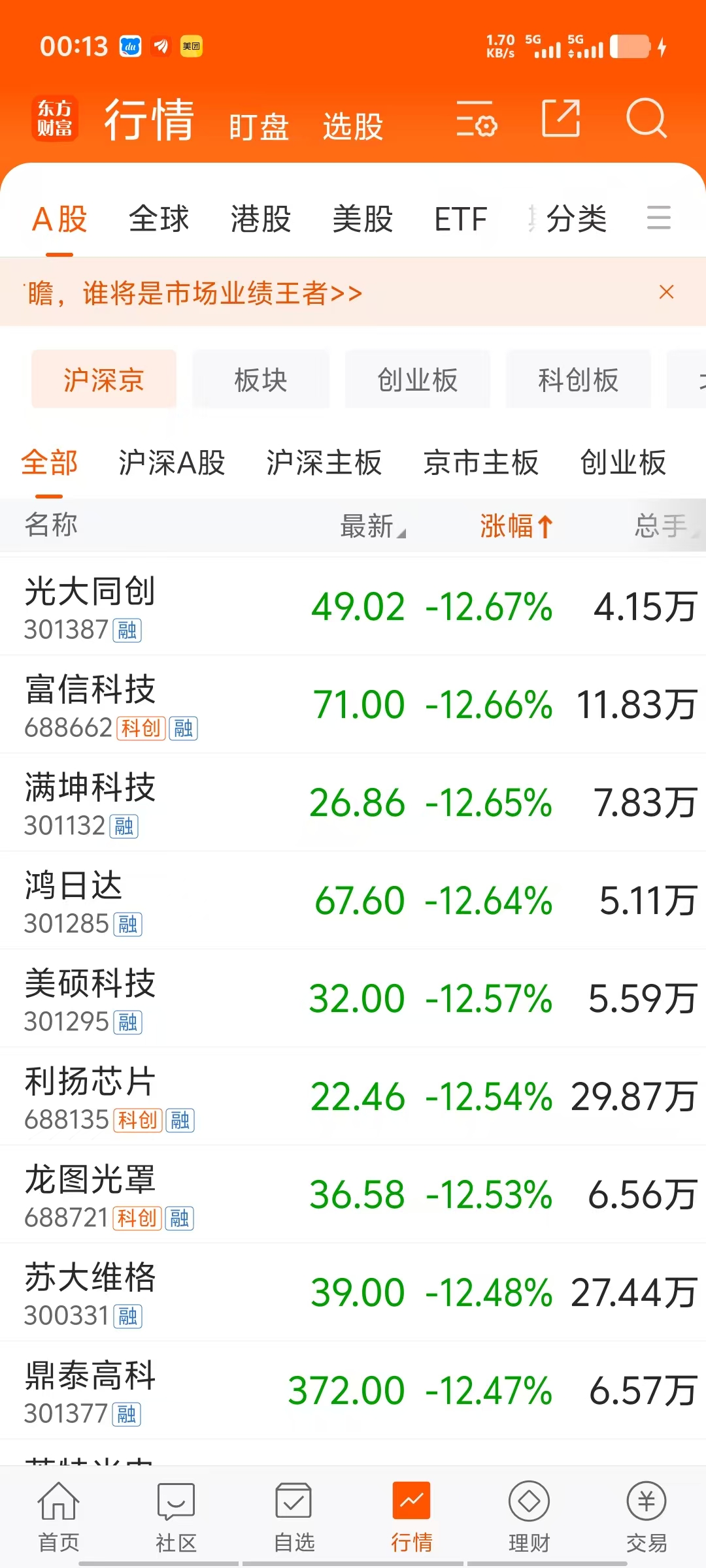Dismiss the orange banner notice

coord(666,292)
